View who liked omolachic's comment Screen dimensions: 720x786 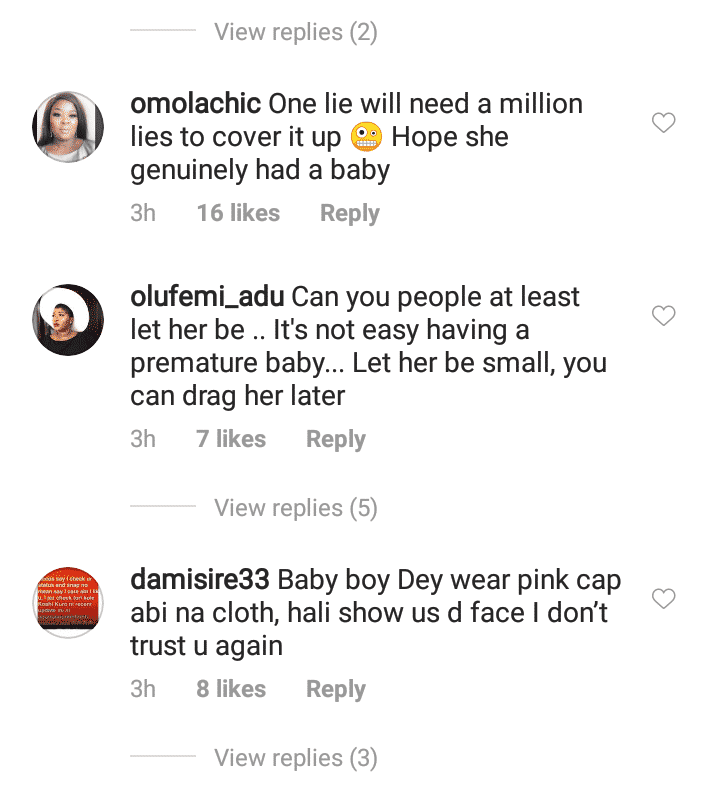[238, 213]
